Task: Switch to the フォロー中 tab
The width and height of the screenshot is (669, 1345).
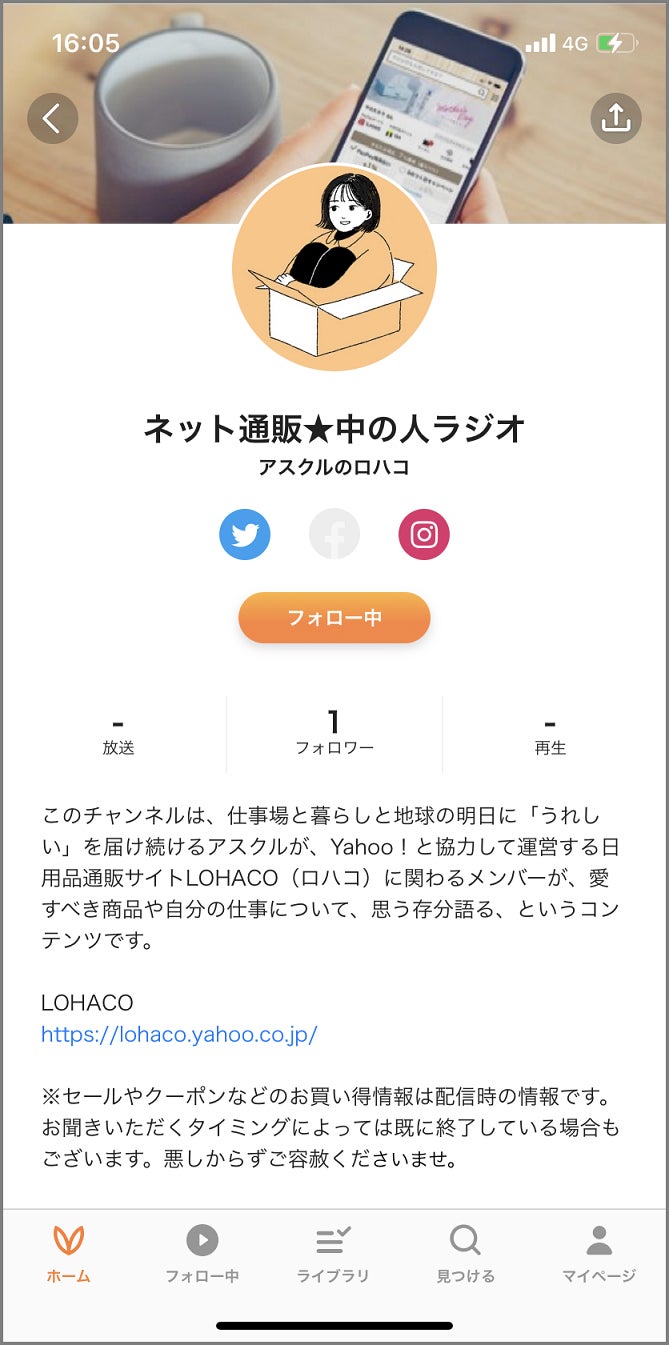Action: click(202, 1254)
